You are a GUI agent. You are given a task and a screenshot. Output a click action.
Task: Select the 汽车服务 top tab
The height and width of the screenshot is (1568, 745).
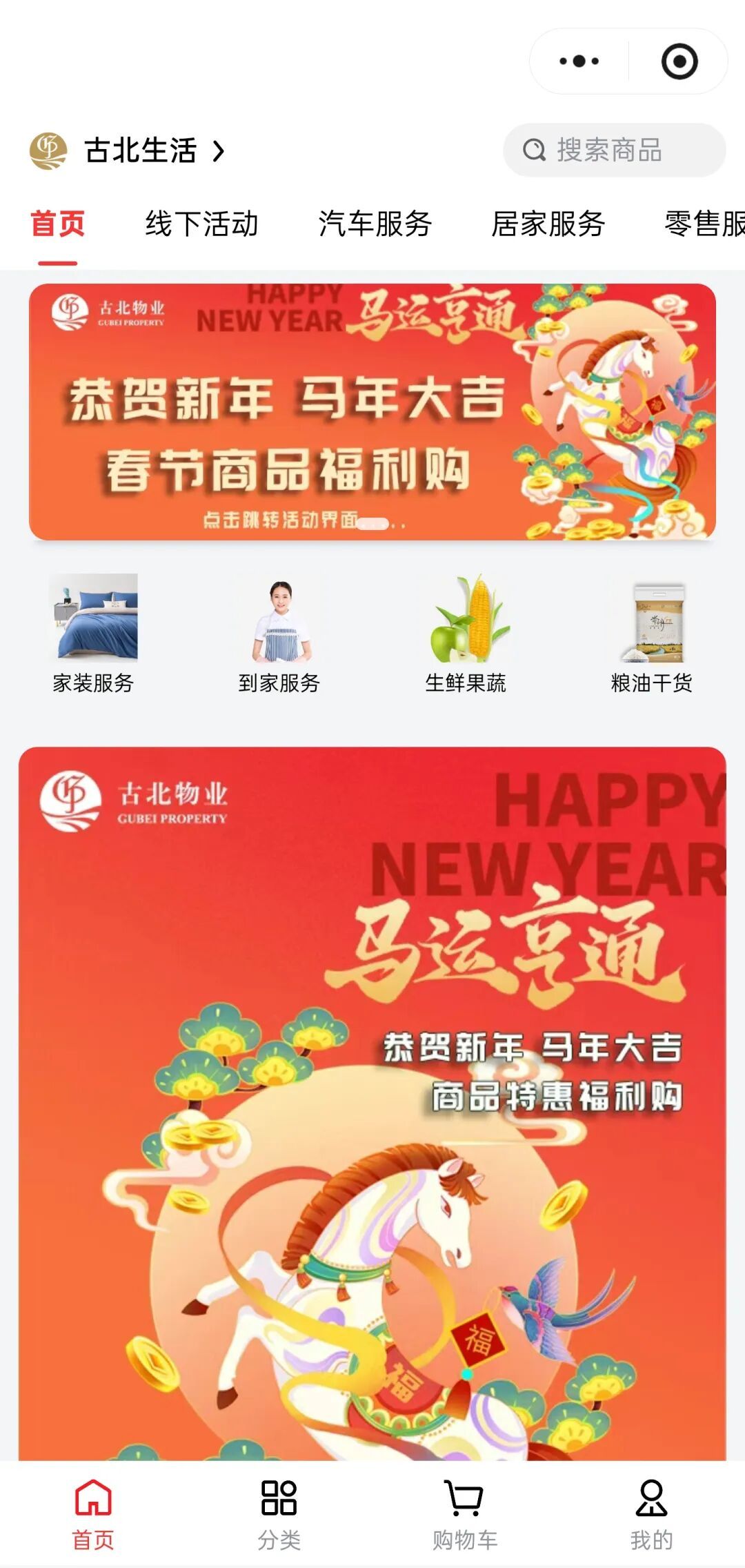[x=375, y=224]
